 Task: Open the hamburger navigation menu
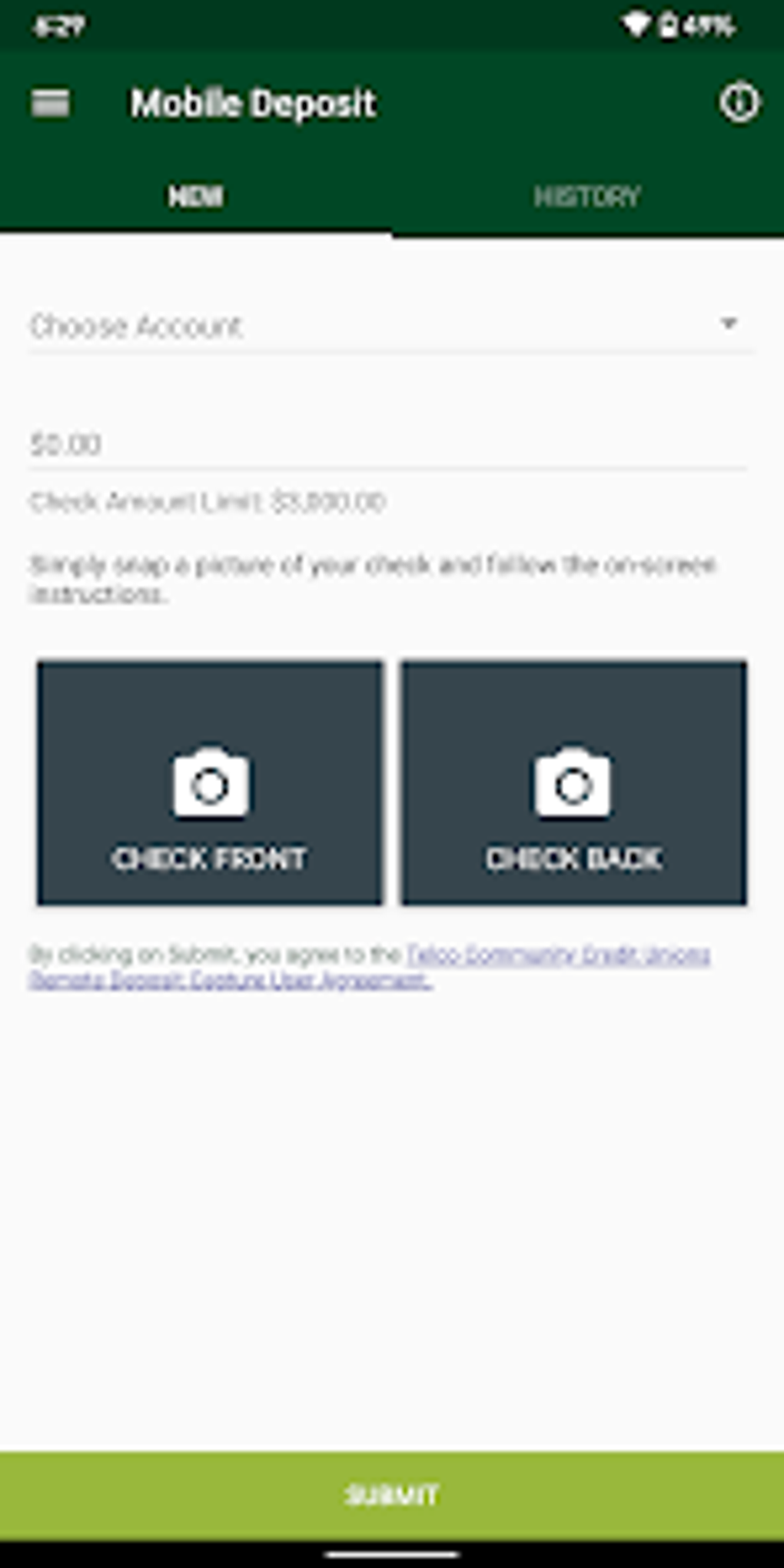pos(51,103)
